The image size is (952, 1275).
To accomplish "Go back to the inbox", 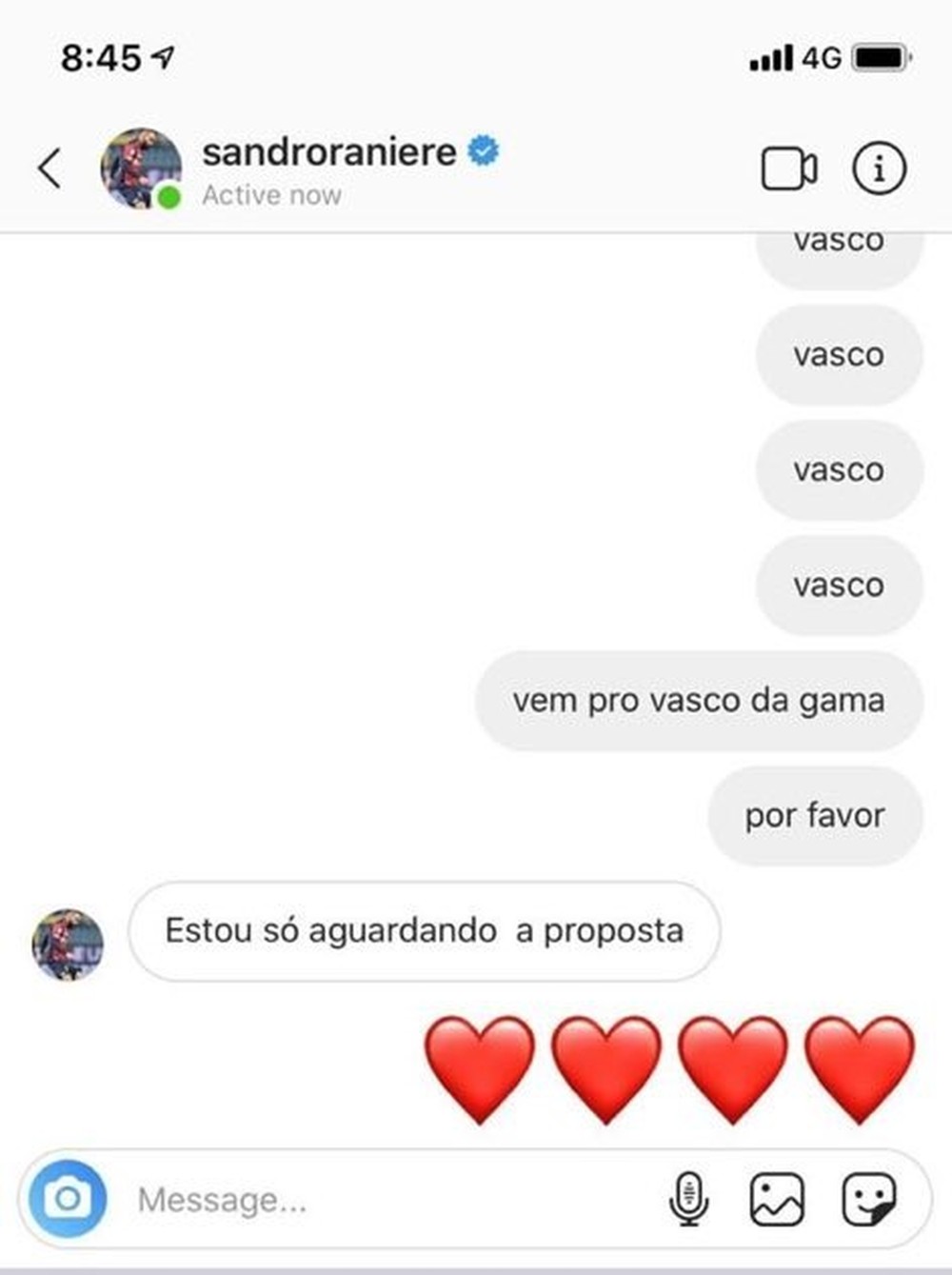I will click(x=50, y=169).
